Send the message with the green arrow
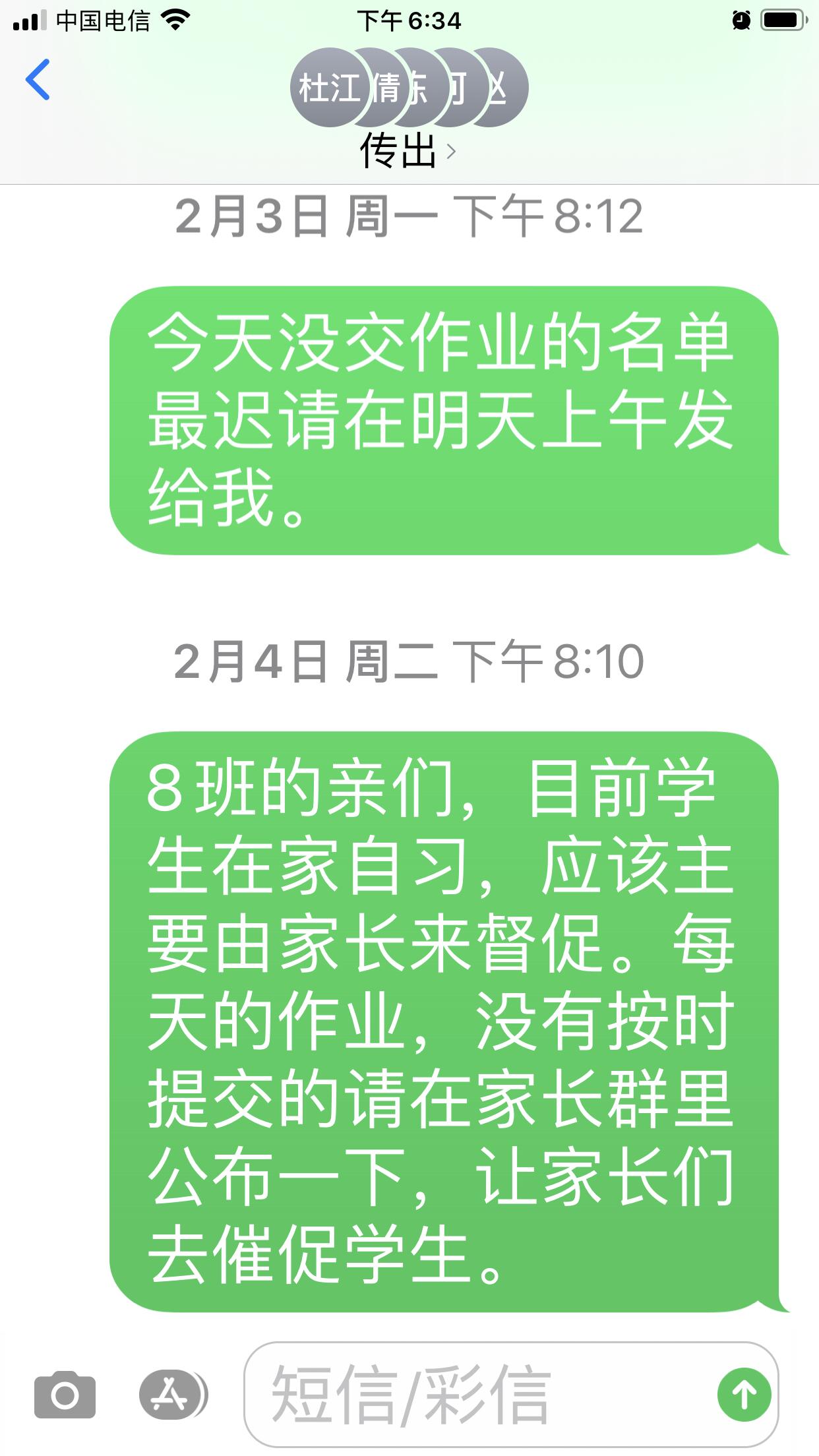This screenshot has height=1456, width=819. pos(744,1395)
